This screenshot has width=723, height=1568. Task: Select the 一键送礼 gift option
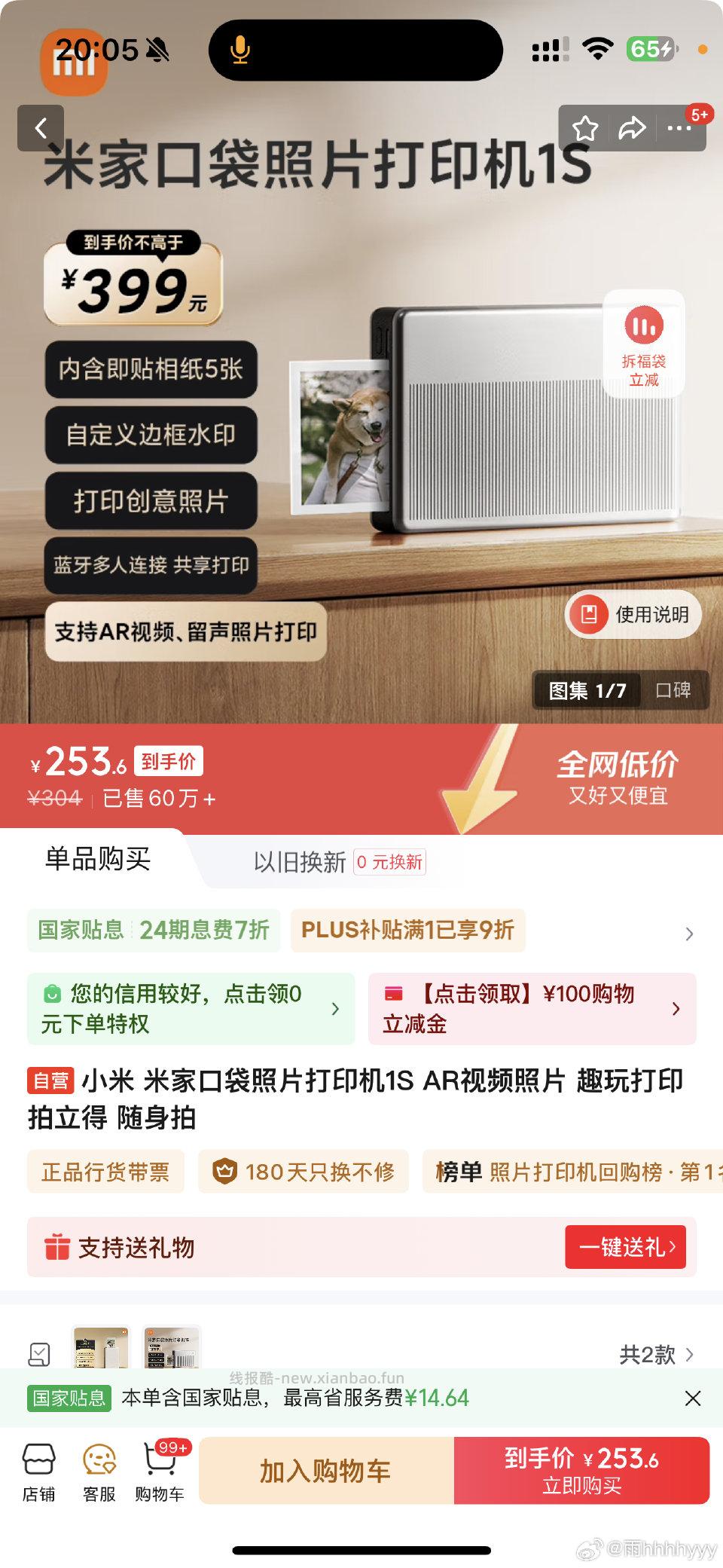(x=626, y=1248)
